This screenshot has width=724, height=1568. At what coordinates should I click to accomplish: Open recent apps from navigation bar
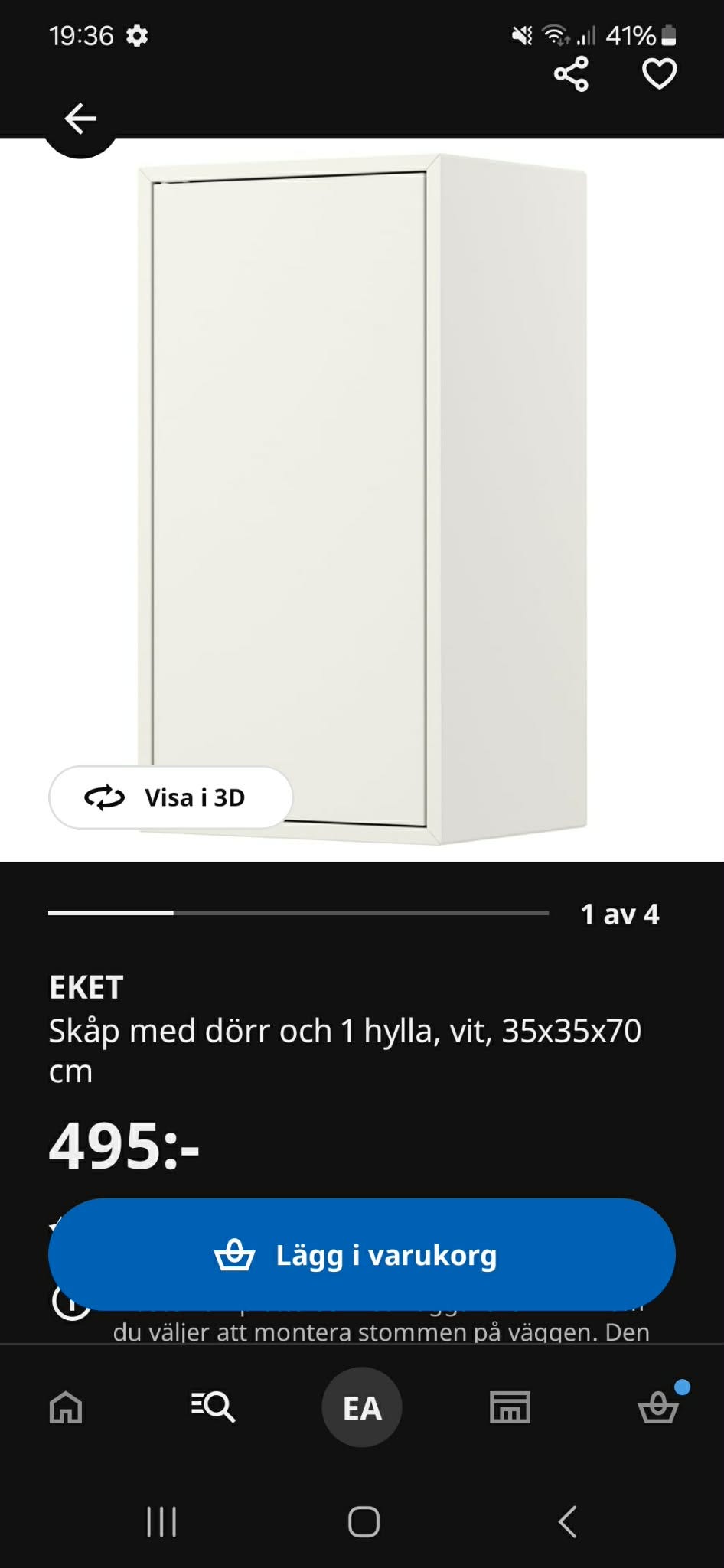(161, 1521)
